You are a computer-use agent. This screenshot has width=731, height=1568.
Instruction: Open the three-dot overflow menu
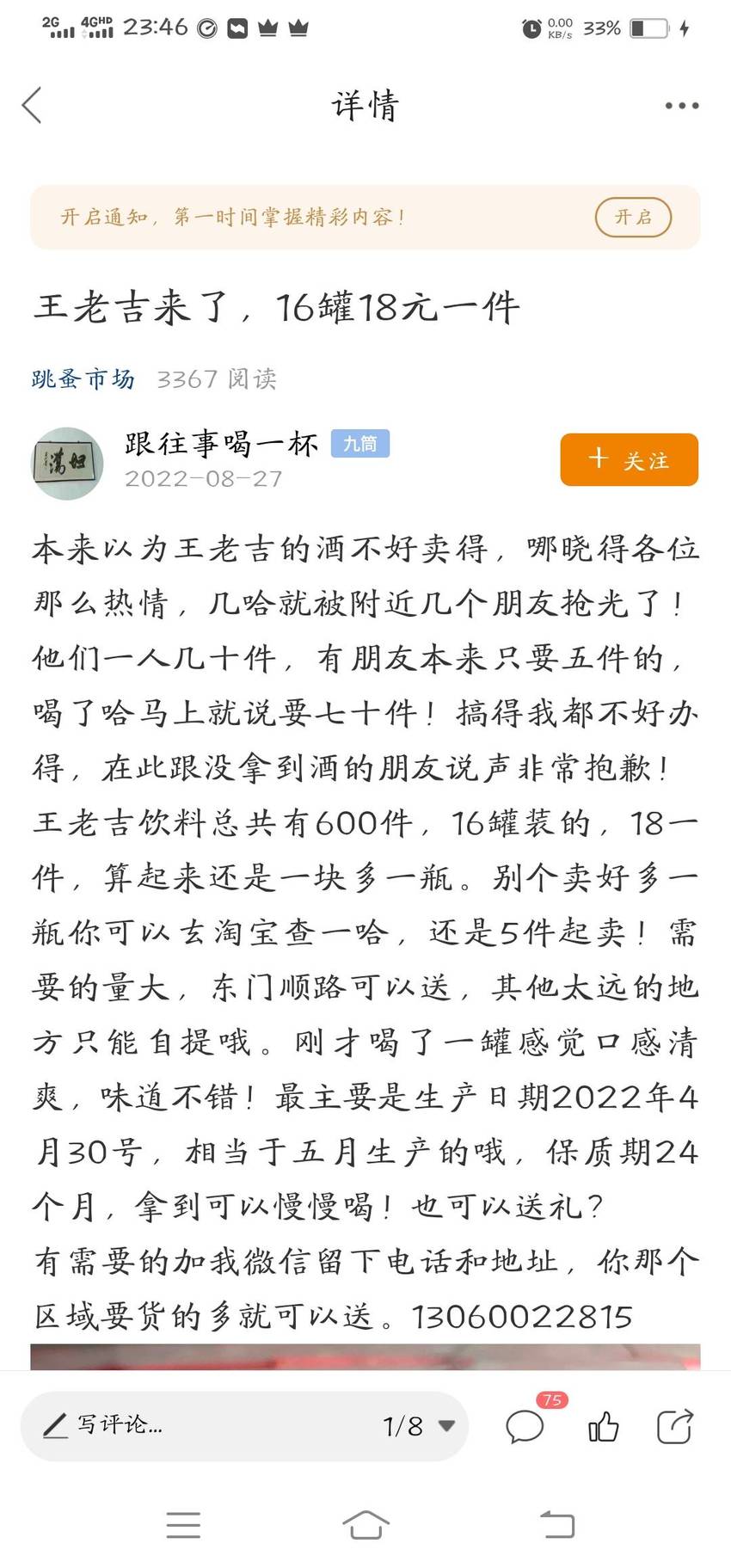[x=682, y=106]
